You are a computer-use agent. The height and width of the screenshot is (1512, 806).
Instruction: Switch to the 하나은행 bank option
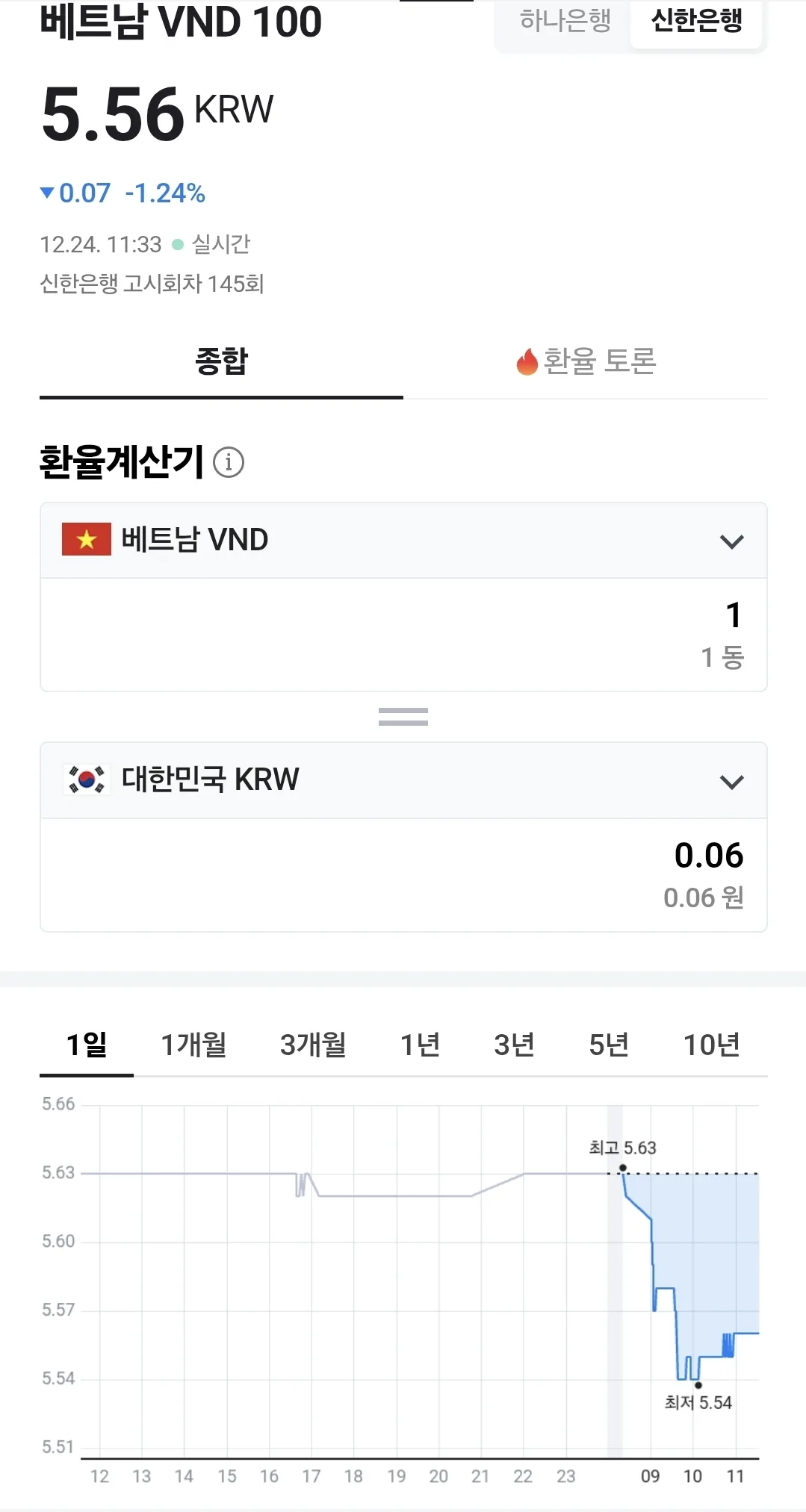pyautogui.click(x=565, y=20)
